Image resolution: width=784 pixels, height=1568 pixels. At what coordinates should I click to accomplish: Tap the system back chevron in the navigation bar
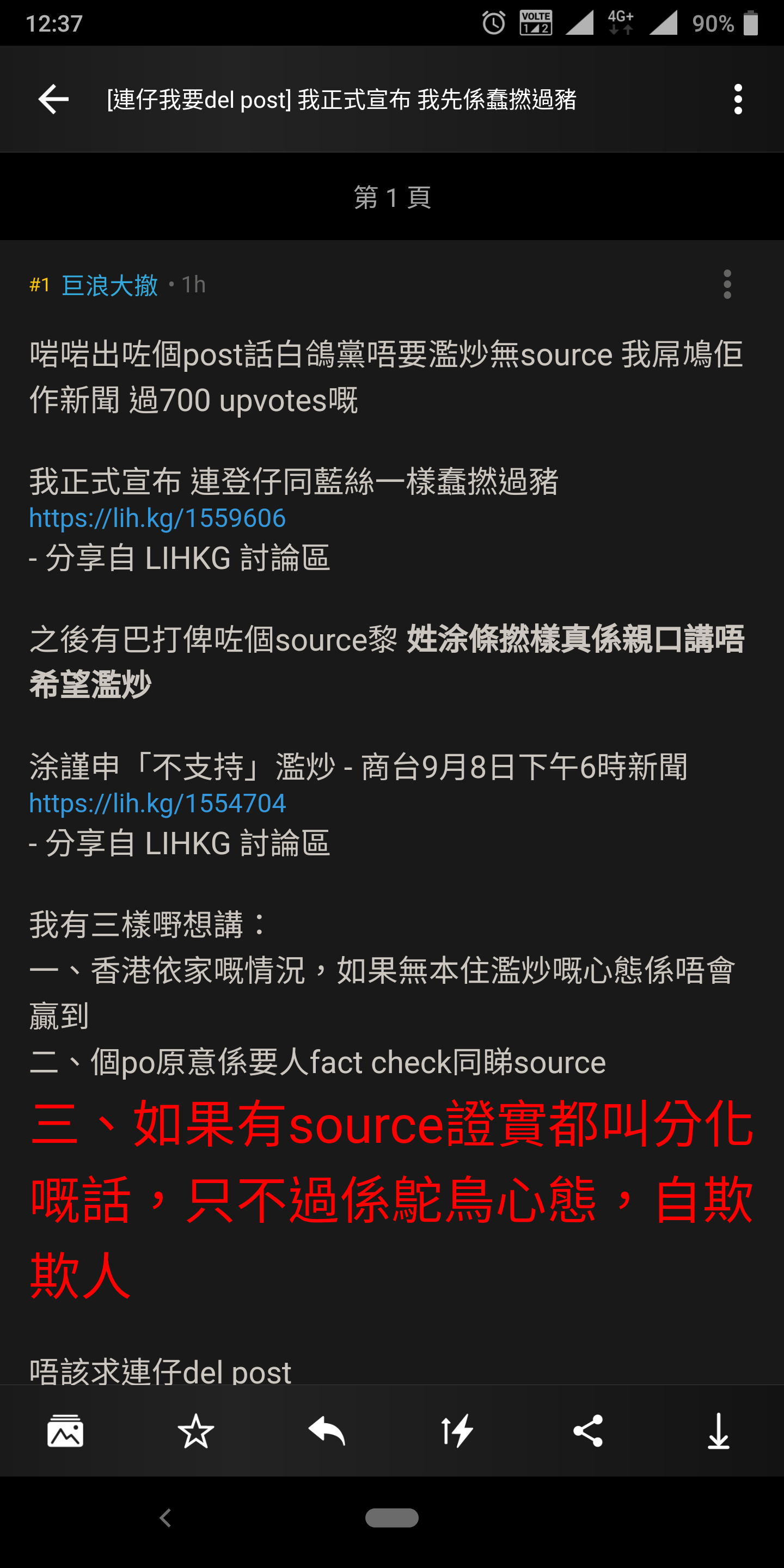click(165, 1518)
